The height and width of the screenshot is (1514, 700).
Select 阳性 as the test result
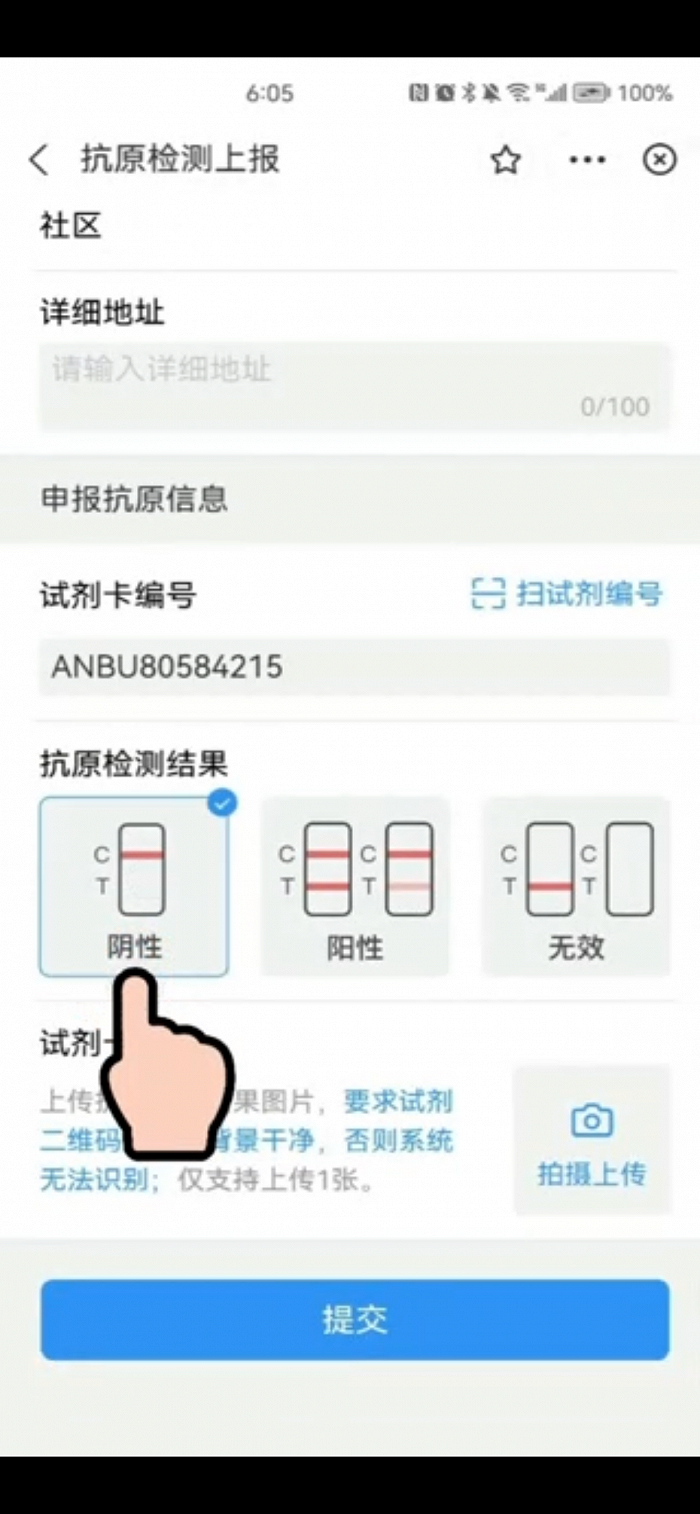(355, 886)
